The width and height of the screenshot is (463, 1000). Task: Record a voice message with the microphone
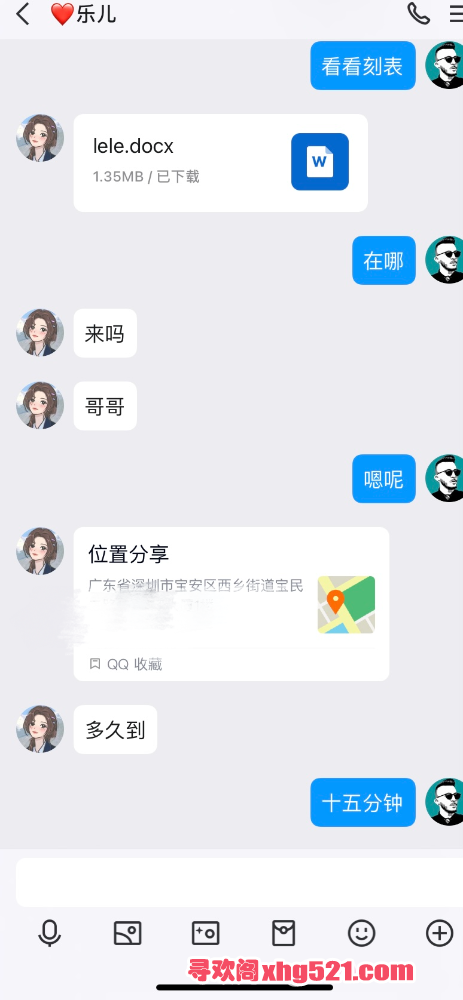tap(49, 934)
